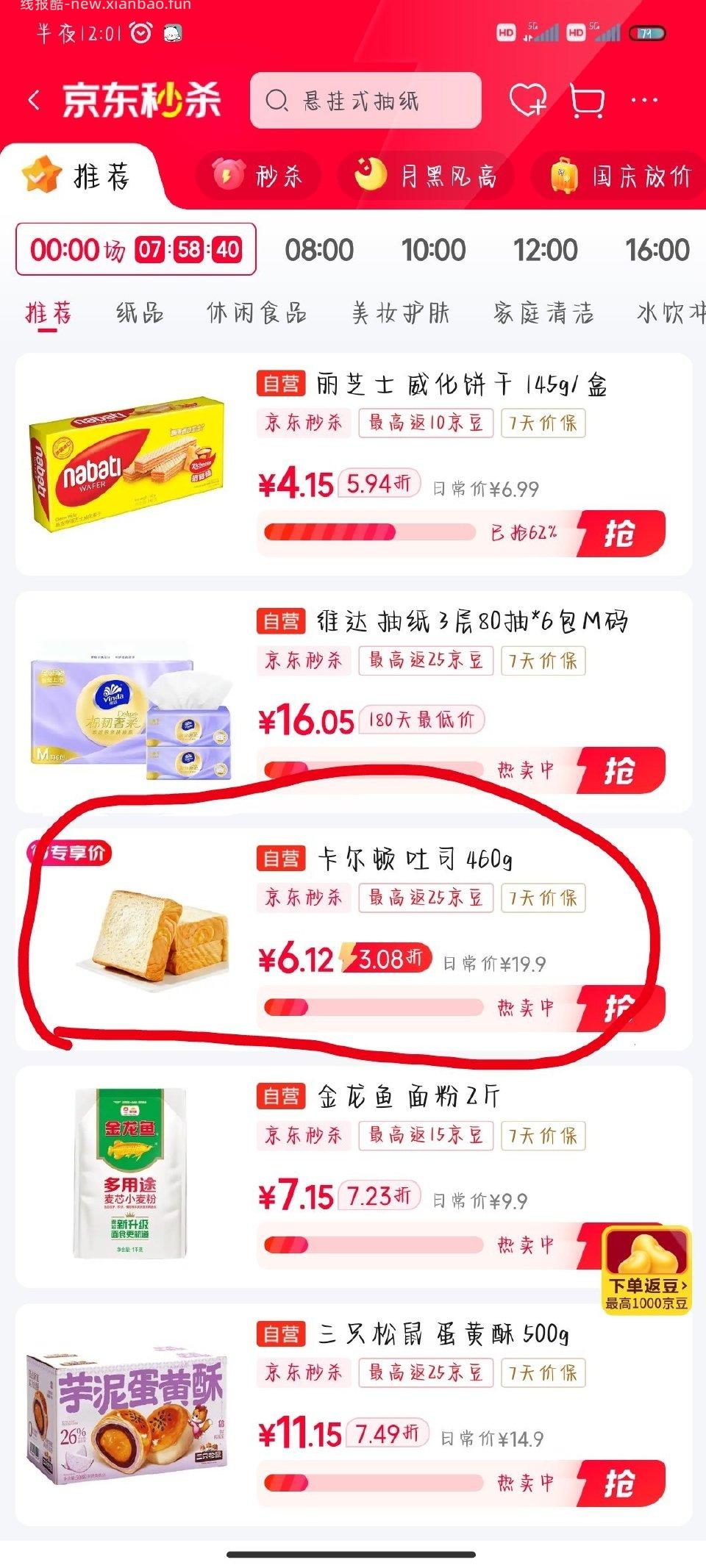Image resolution: width=706 pixels, height=1568 pixels.
Task: Switch to the 08:00 session tab
Action: pos(321,249)
